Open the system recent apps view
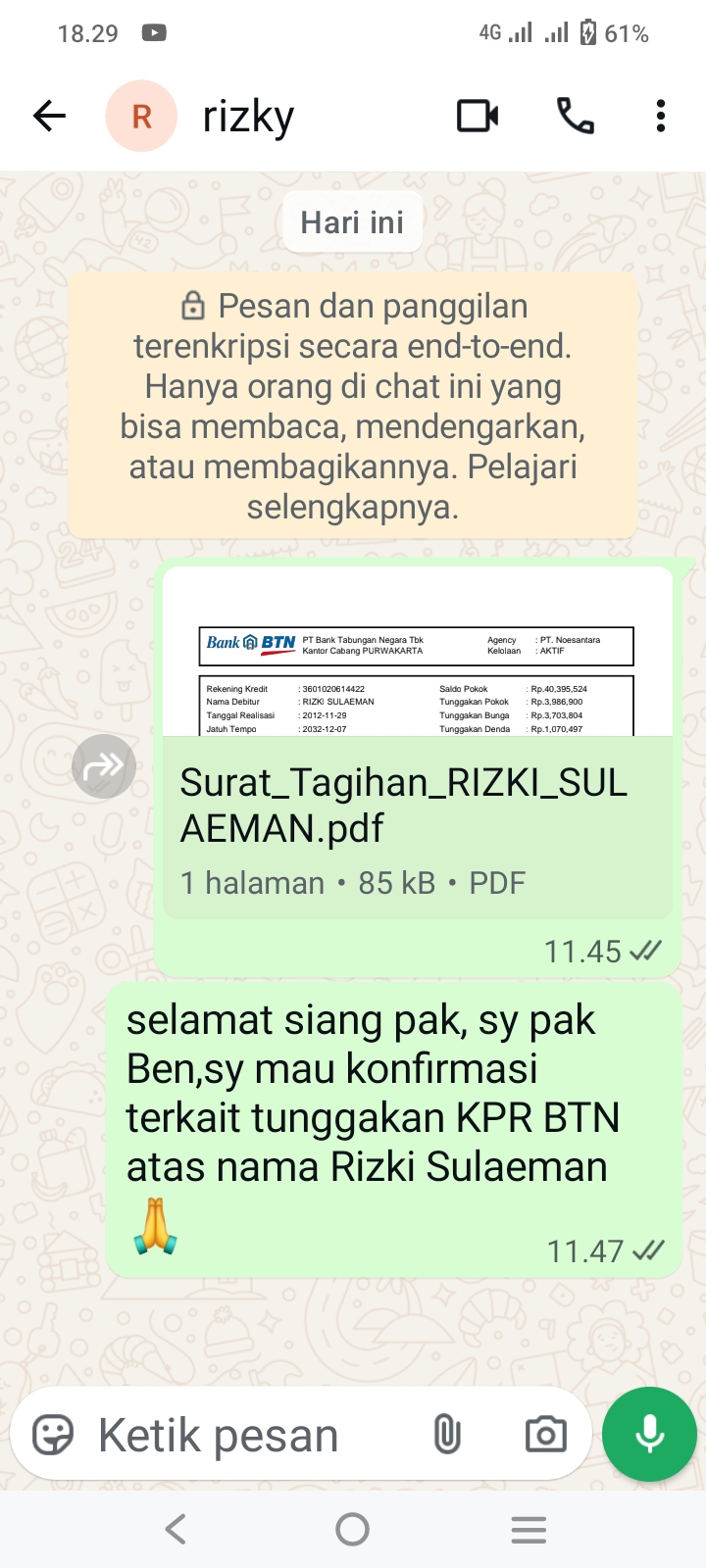Viewport: 706px width, 1568px height. (529, 1529)
